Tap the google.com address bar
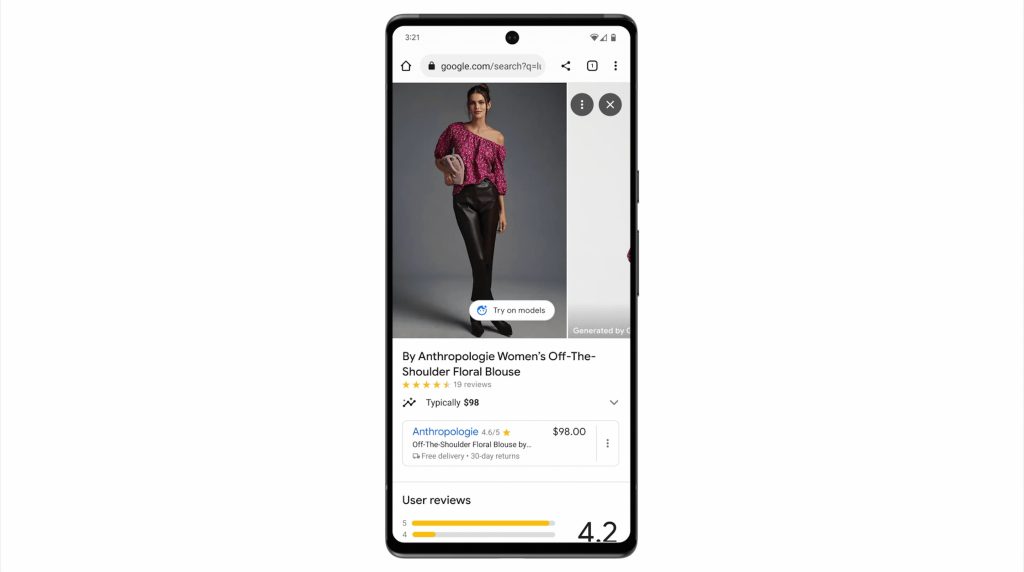 484,66
